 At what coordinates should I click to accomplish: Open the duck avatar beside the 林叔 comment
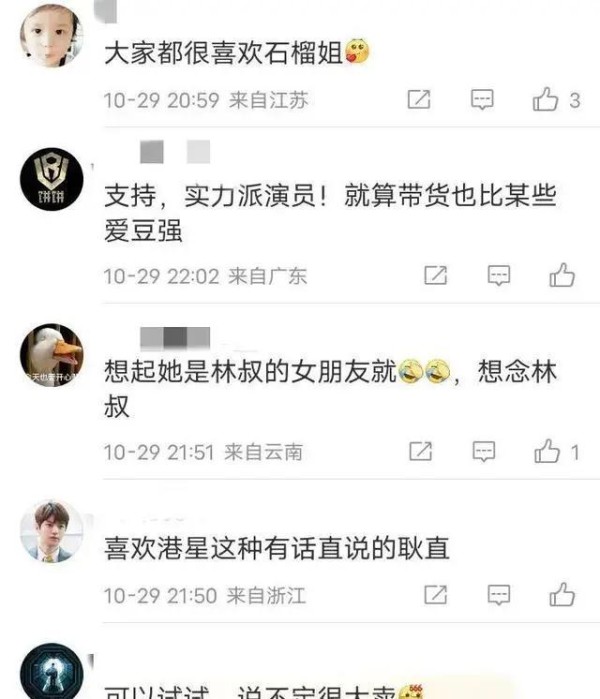(x=51, y=355)
